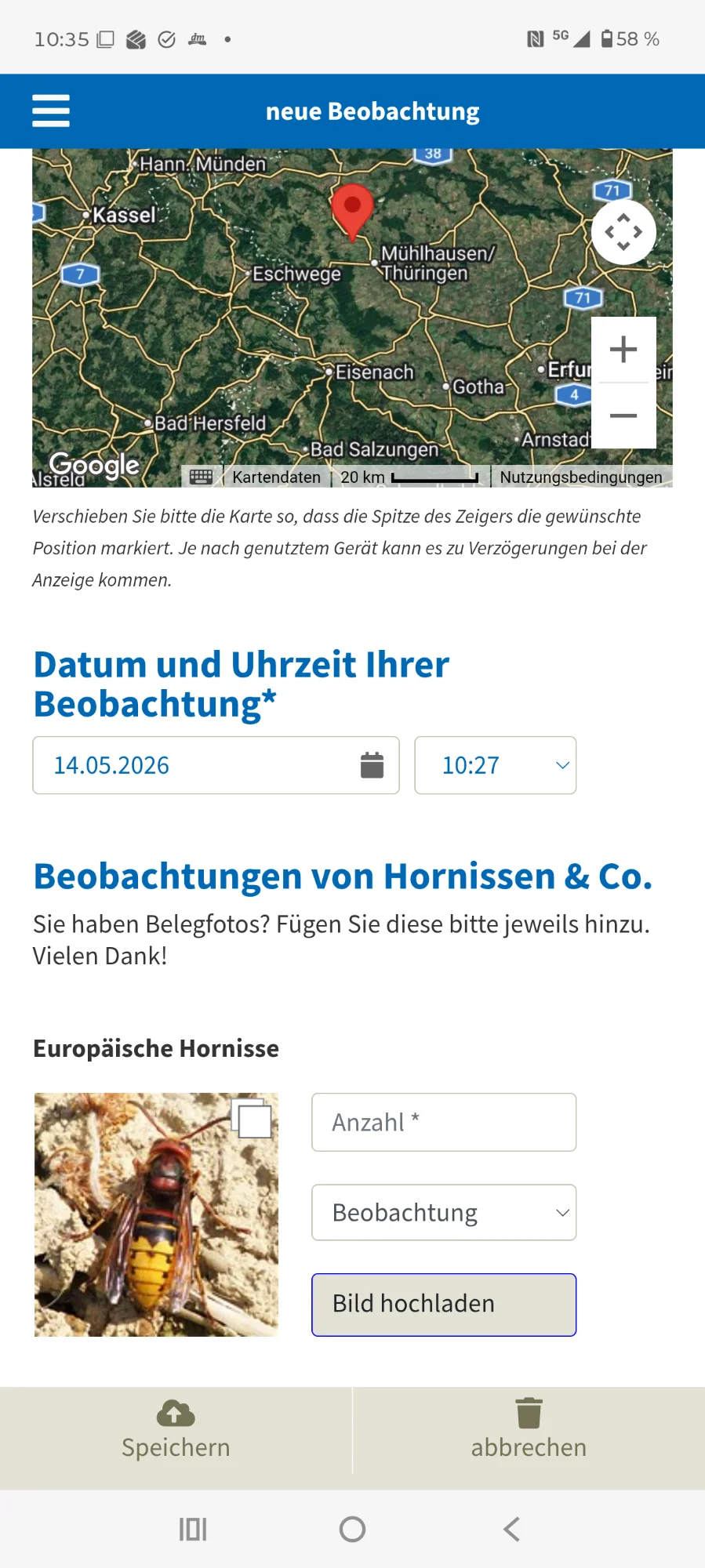Open the recent apps overview
The height and width of the screenshot is (1568, 705).
click(193, 1529)
